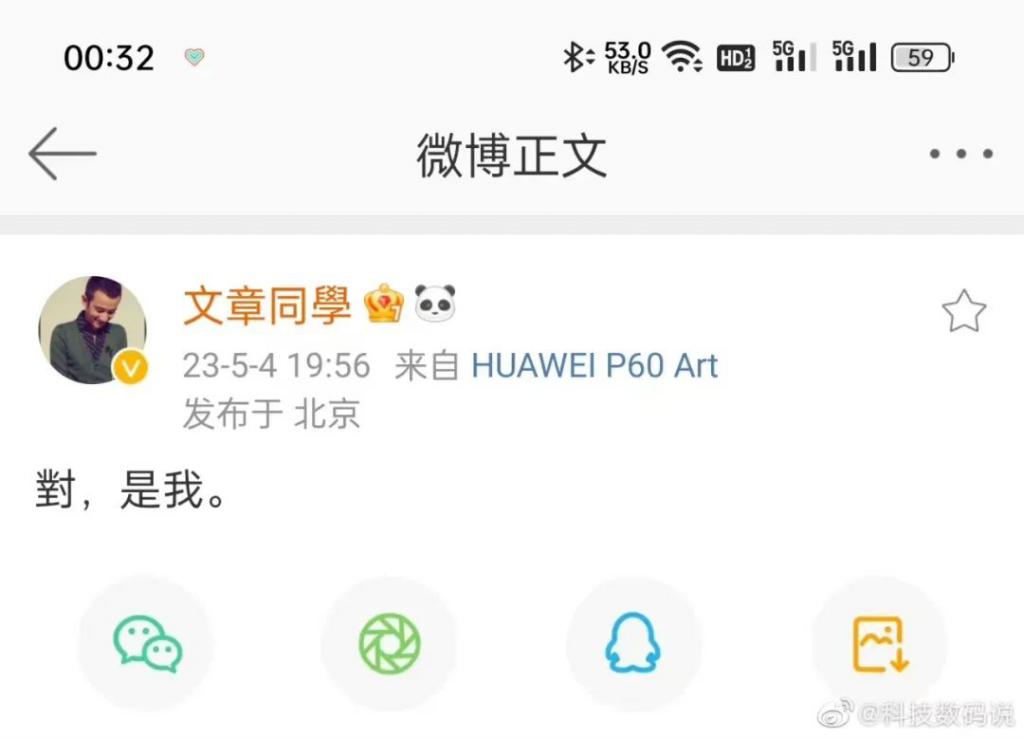Go back from the Weibo post
The width and height of the screenshot is (1024, 738).
(62, 154)
